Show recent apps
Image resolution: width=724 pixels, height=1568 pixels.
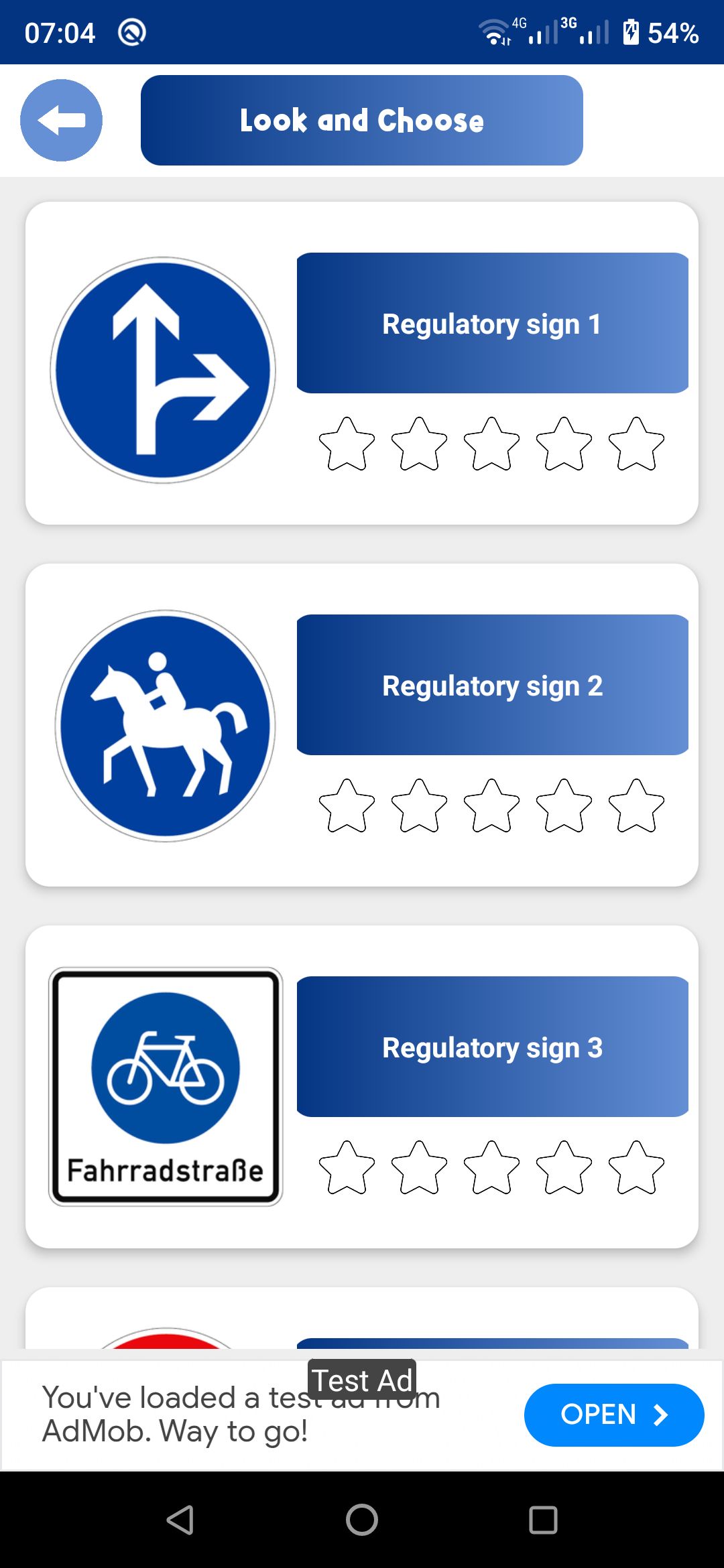[543, 1520]
